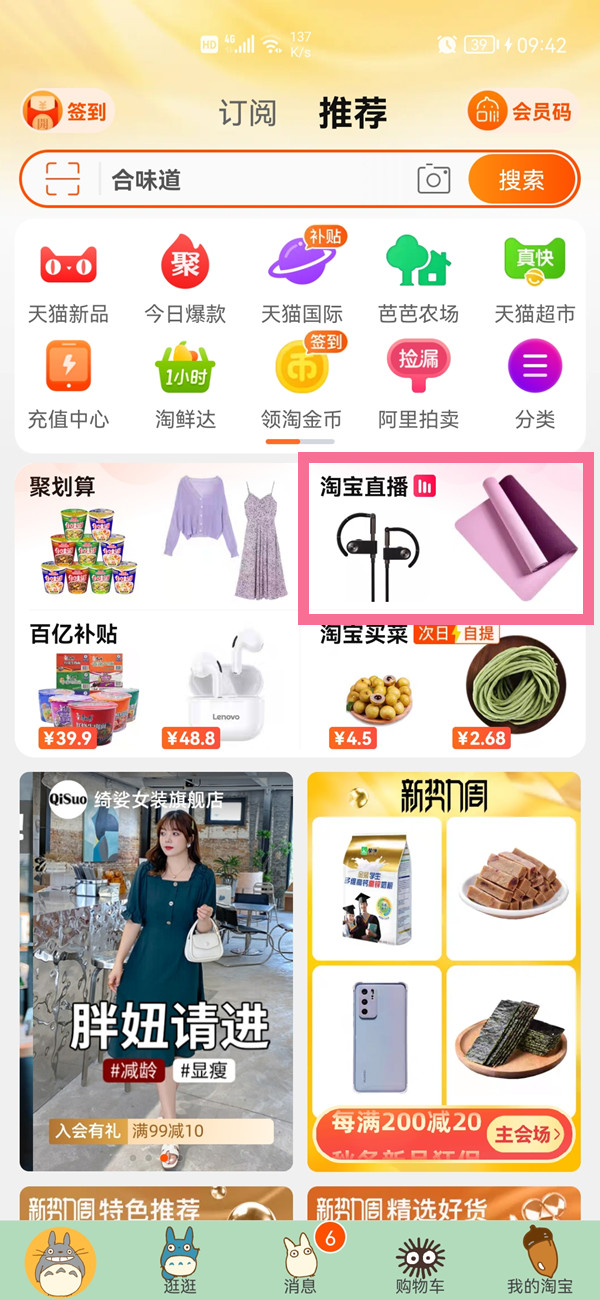This screenshot has width=600, height=1300.
Task: Go to 购物车 shopping cart
Action: pyautogui.click(x=421, y=1260)
